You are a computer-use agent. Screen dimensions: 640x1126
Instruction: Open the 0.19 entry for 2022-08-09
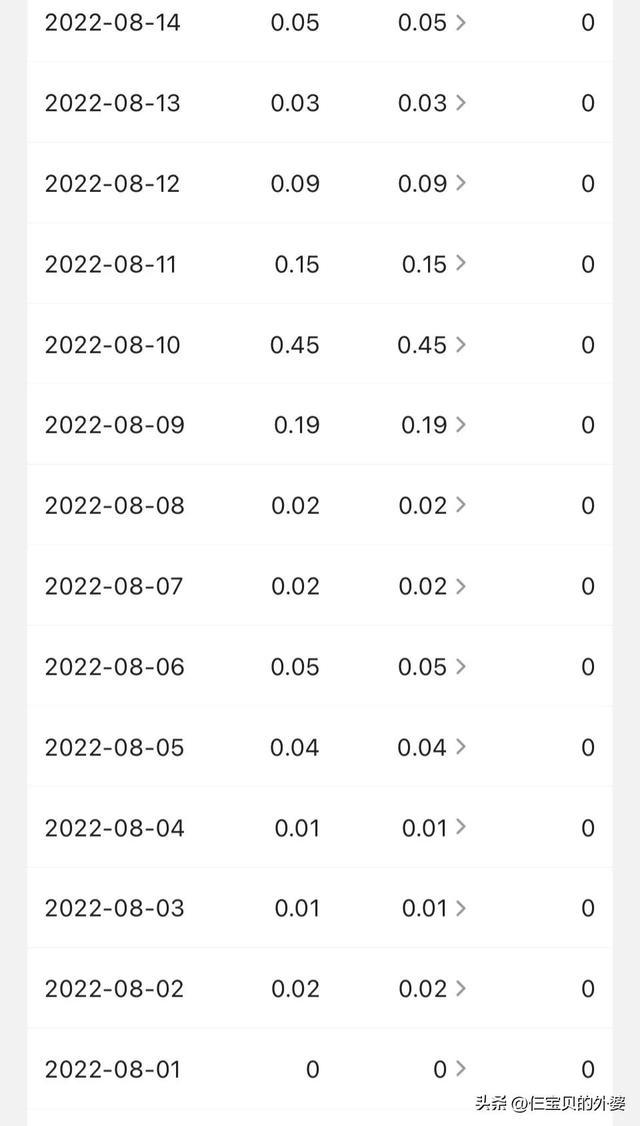[x=460, y=425]
